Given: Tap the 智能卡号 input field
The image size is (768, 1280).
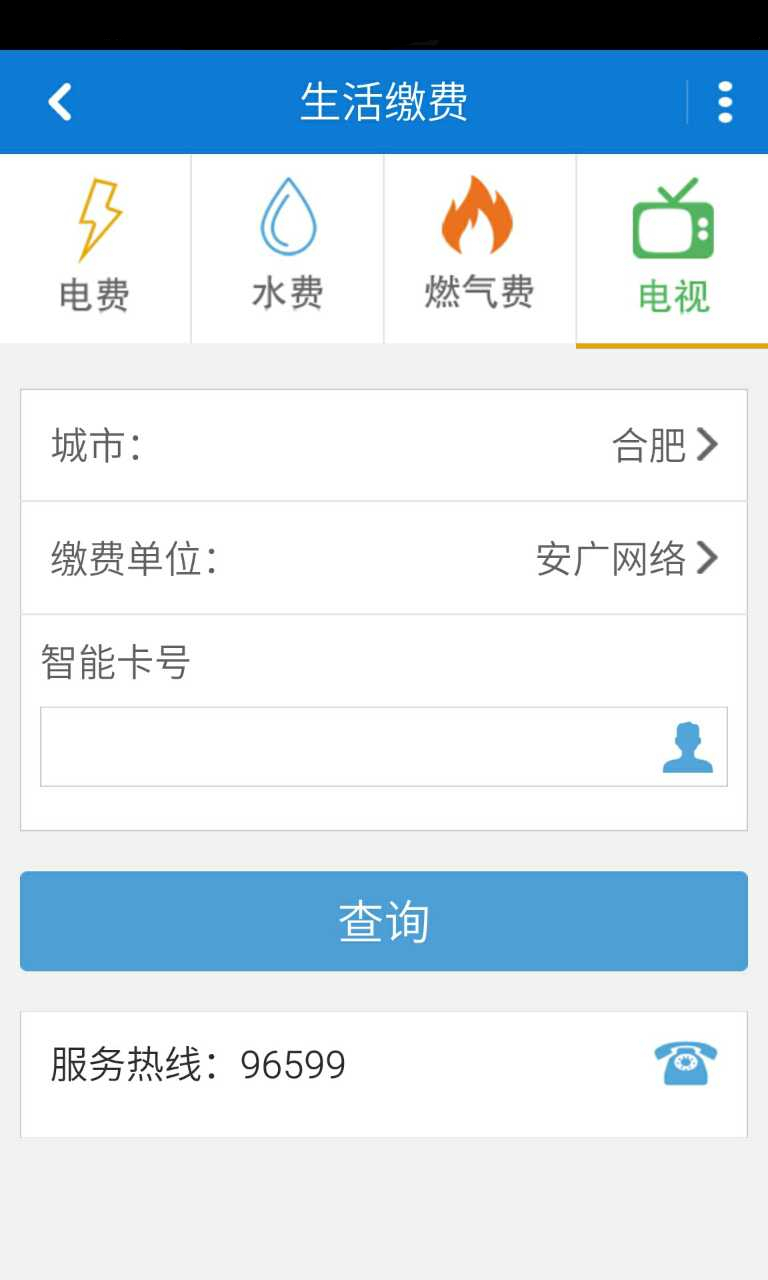Looking at the screenshot, I should [x=384, y=747].
